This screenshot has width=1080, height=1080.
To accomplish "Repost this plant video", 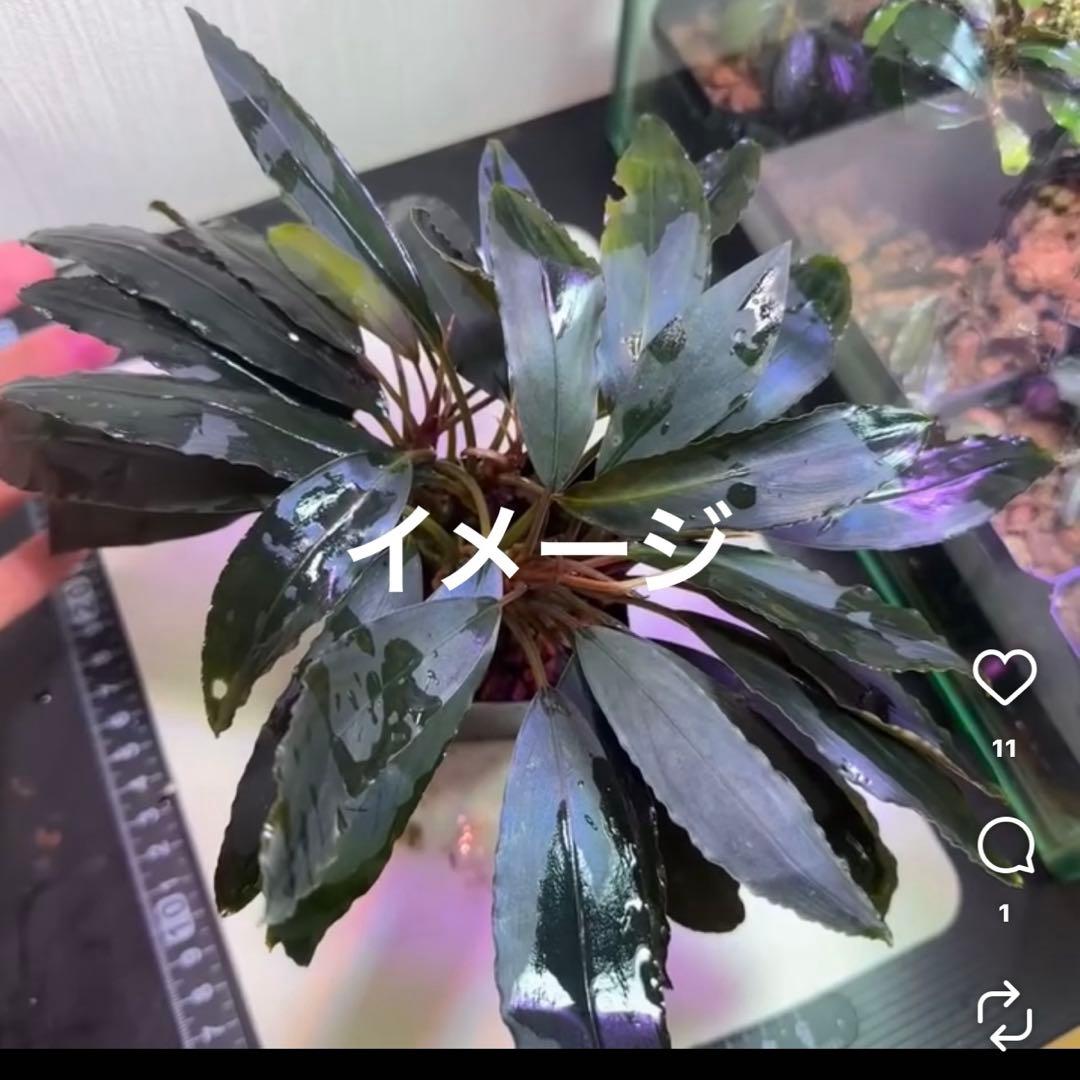I will (1004, 1013).
